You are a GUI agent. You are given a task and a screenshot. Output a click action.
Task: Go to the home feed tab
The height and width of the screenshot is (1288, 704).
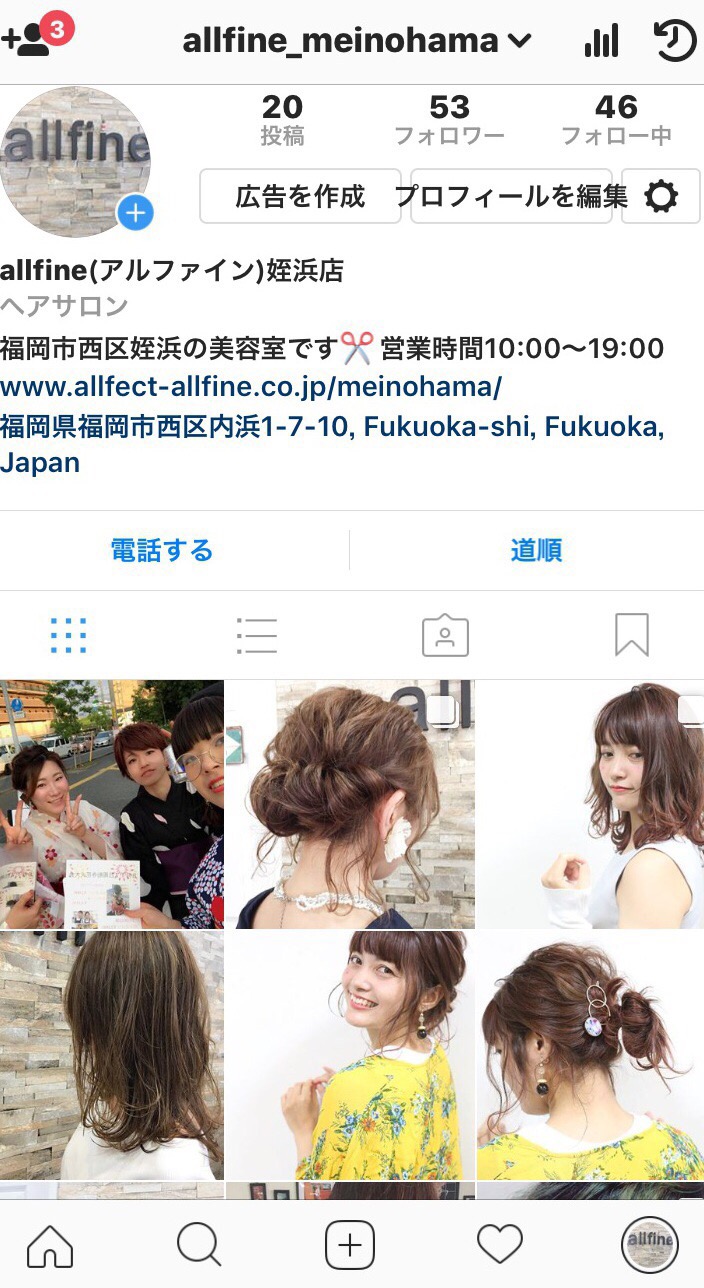[x=50, y=1245]
